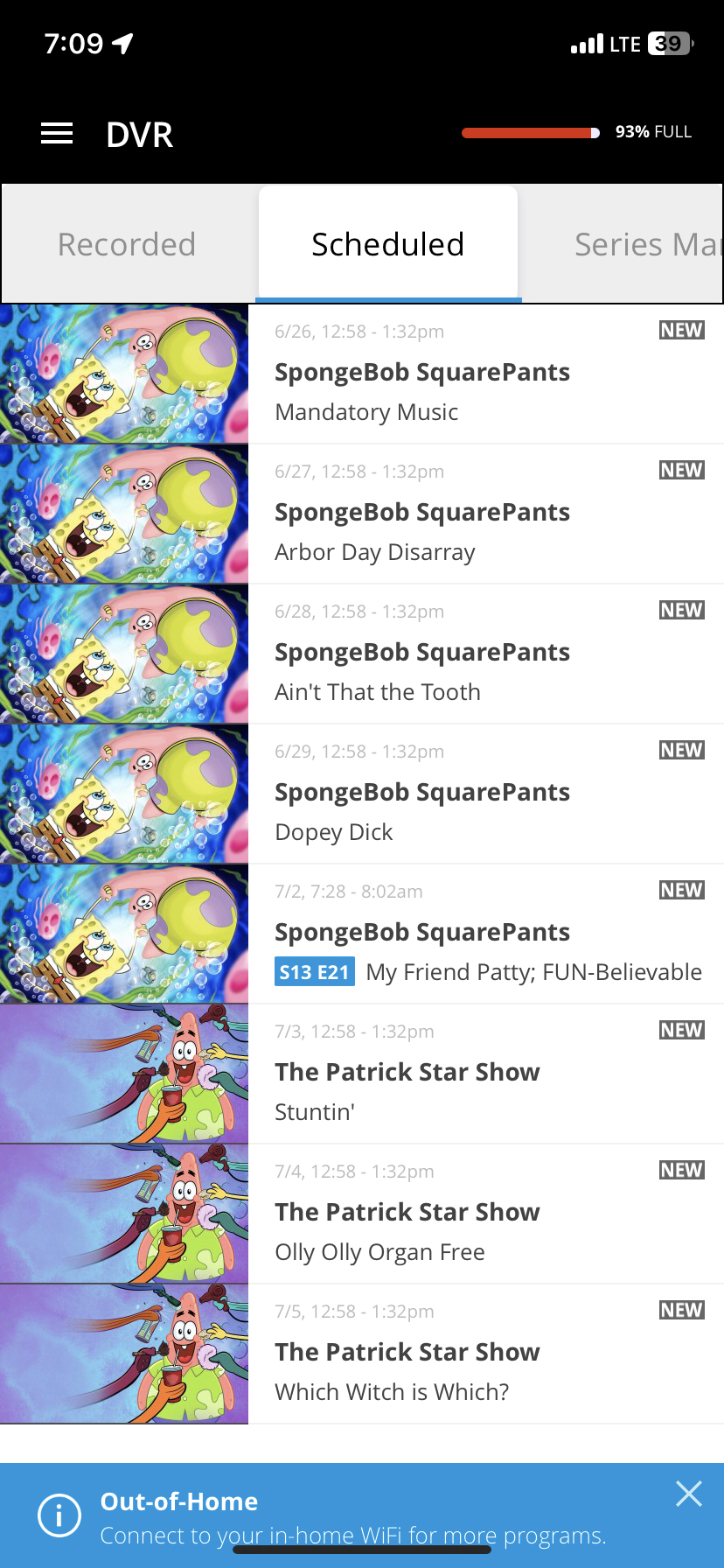Select the Scheduled tab
The height and width of the screenshot is (1568, 724).
tap(387, 244)
